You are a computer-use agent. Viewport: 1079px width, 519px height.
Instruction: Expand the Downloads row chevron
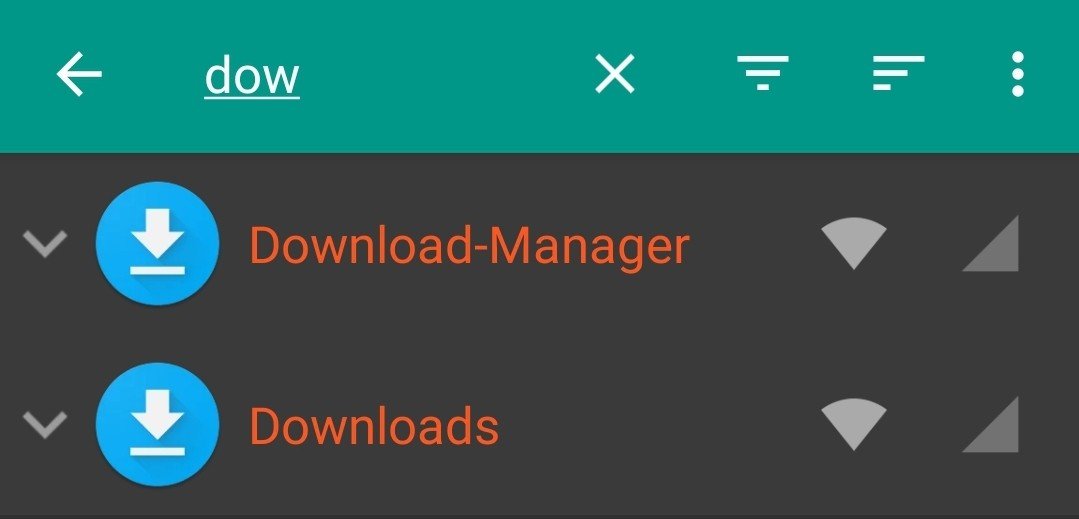pos(45,425)
